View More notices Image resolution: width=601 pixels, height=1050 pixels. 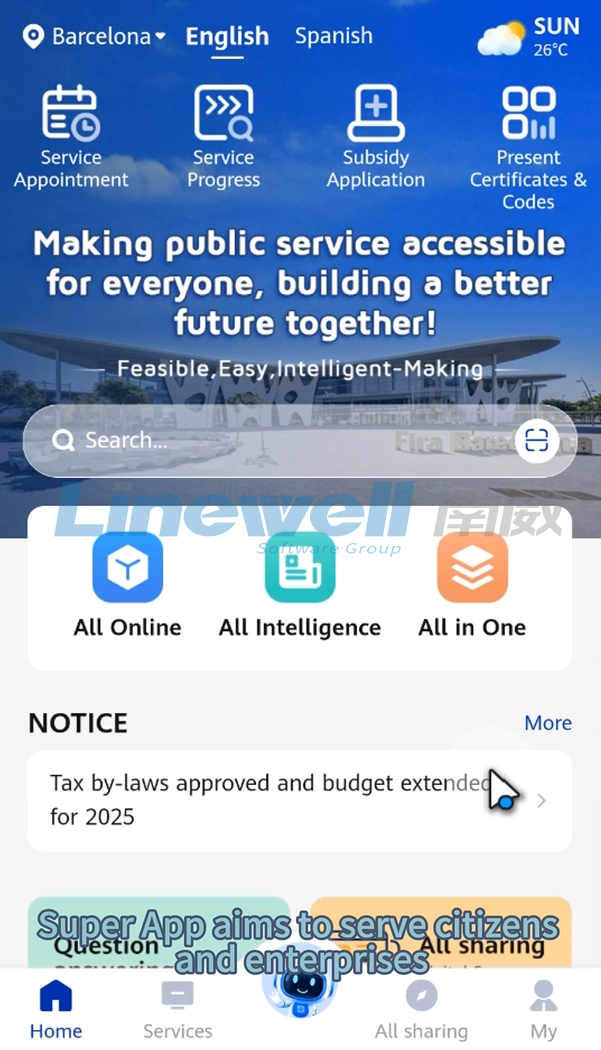548,722
